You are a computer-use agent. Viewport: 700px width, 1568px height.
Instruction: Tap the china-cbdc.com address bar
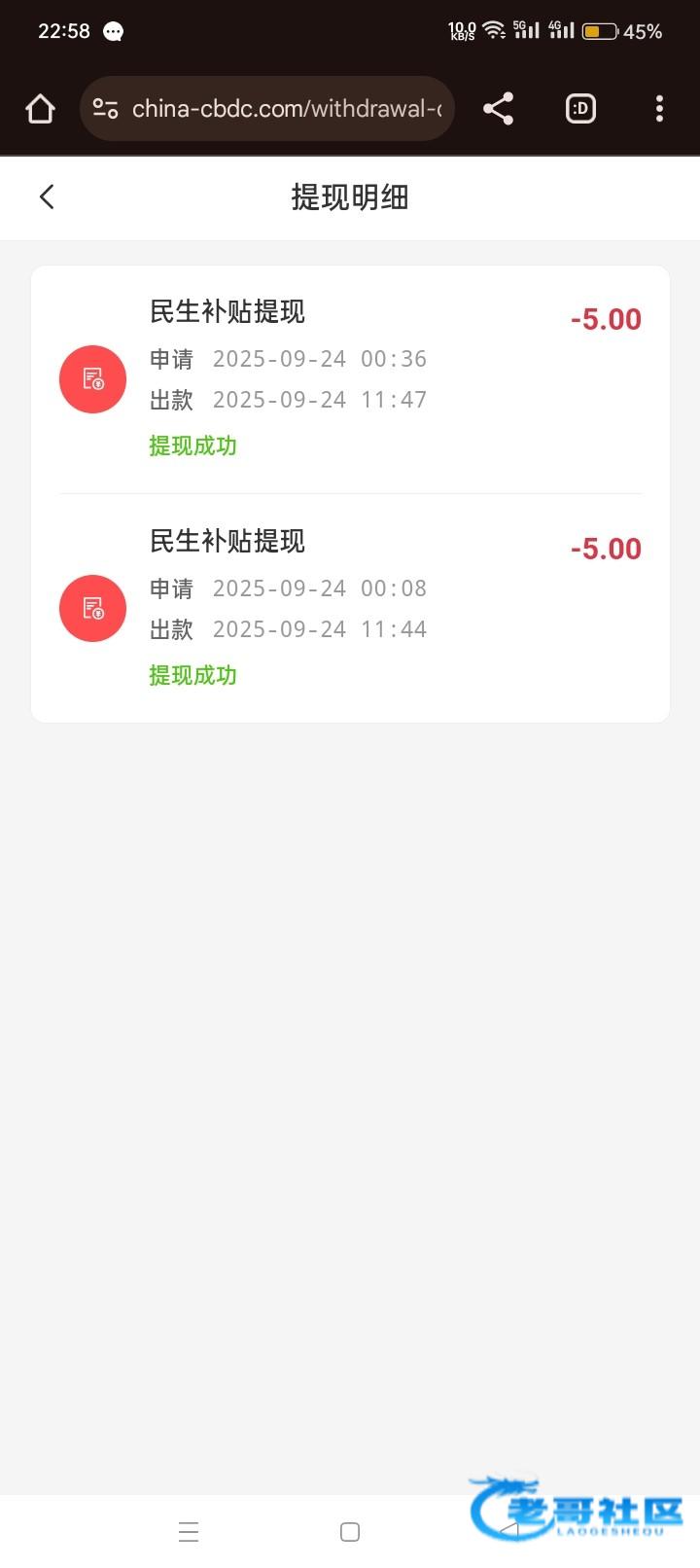tap(287, 109)
